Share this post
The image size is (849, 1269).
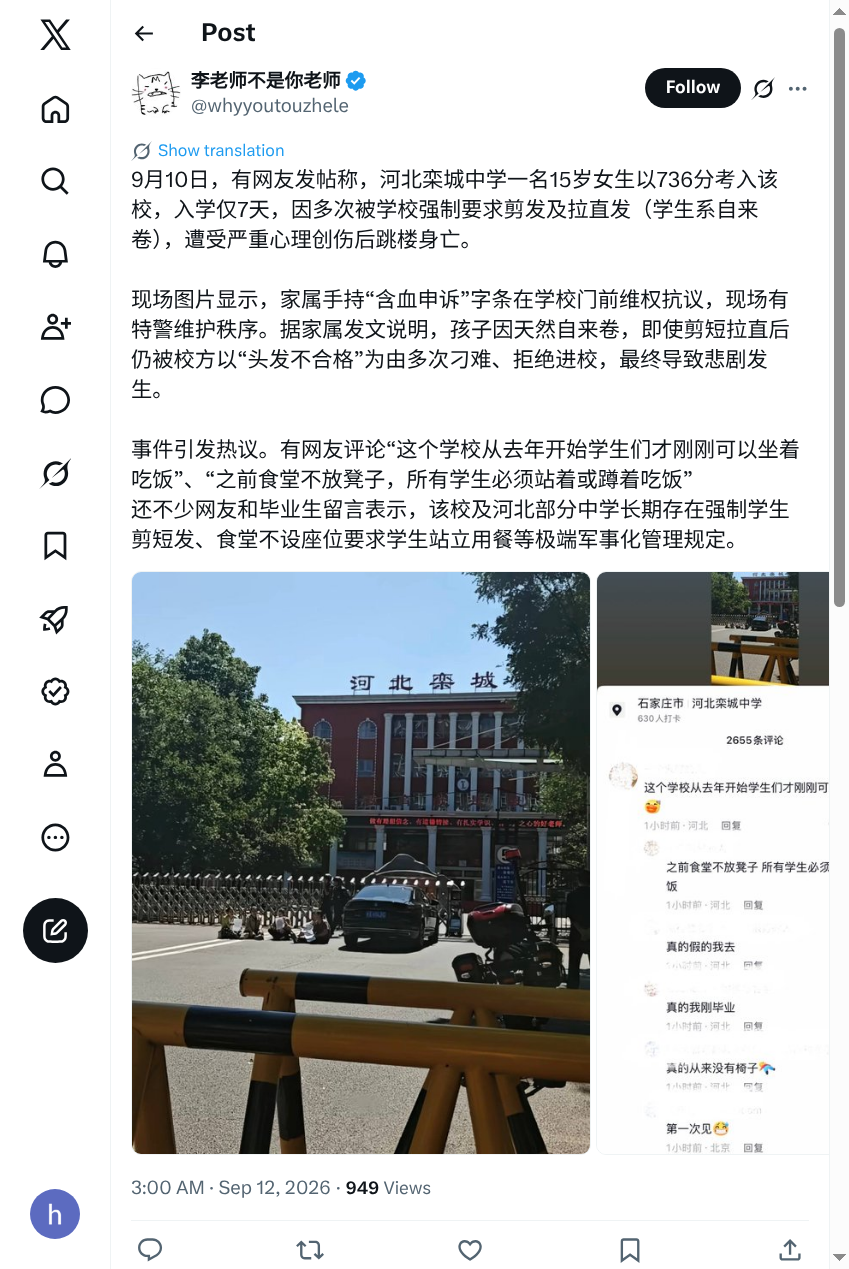pos(790,1249)
